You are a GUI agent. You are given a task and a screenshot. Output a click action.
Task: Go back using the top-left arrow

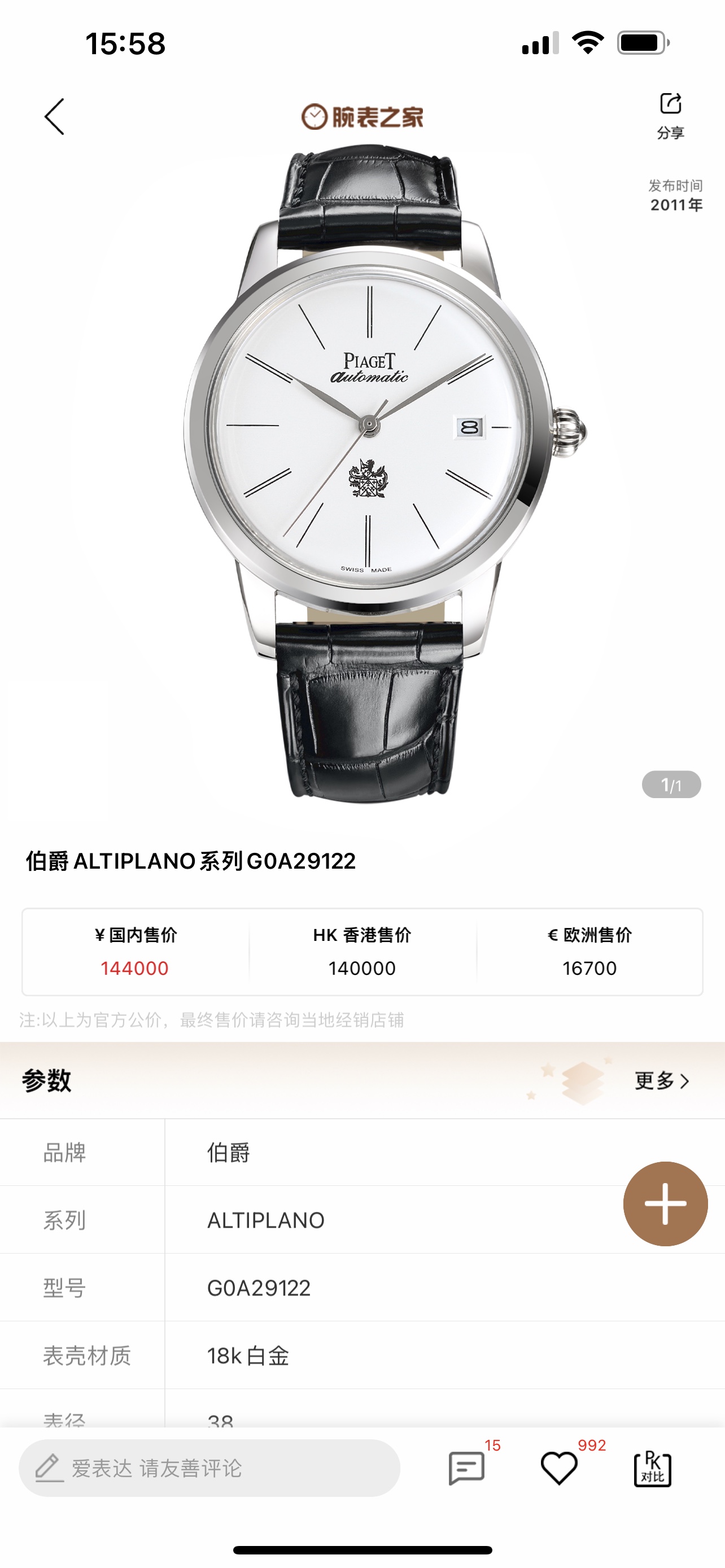click(54, 116)
